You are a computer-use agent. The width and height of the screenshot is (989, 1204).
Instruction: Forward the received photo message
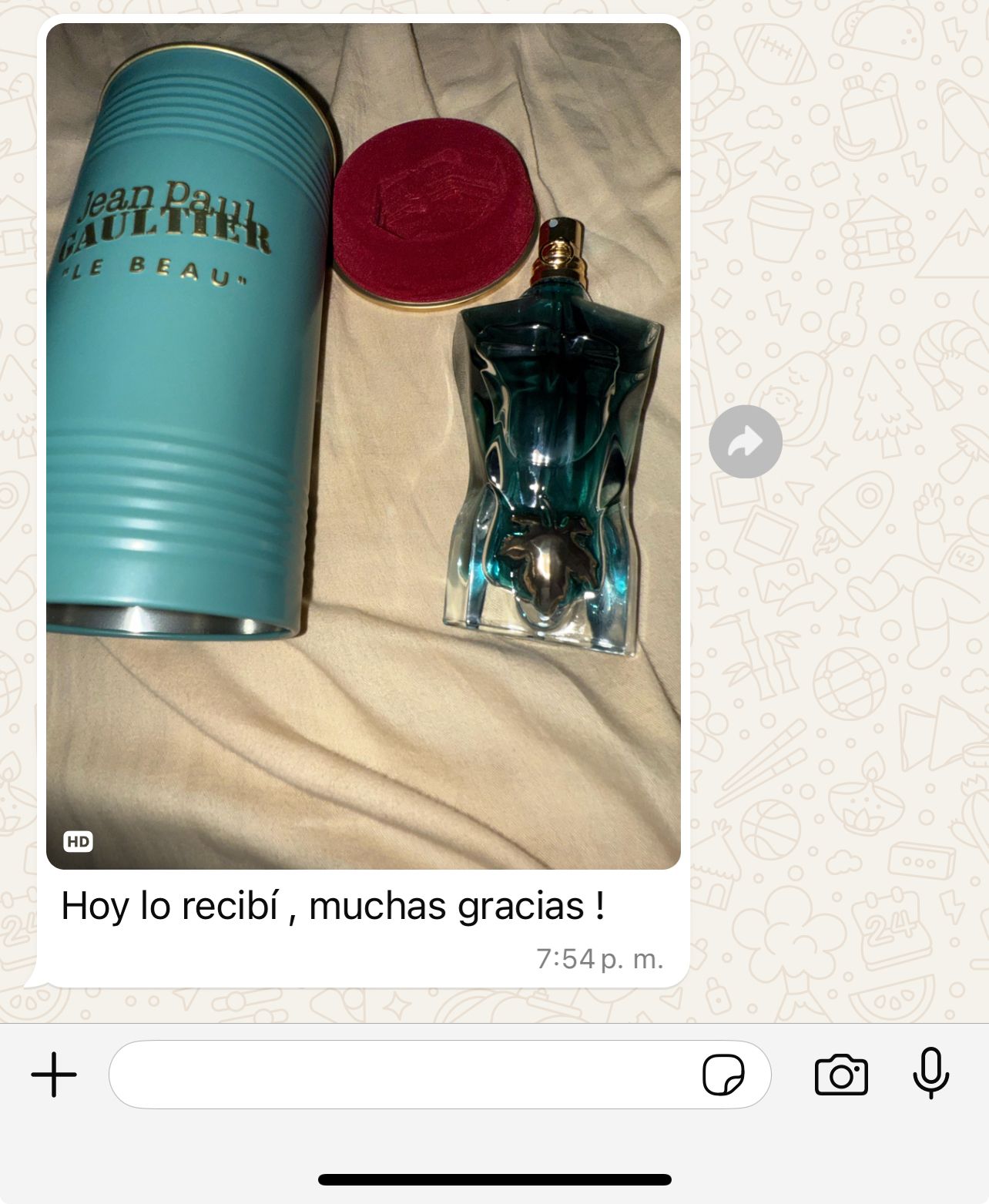click(x=745, y=442)
